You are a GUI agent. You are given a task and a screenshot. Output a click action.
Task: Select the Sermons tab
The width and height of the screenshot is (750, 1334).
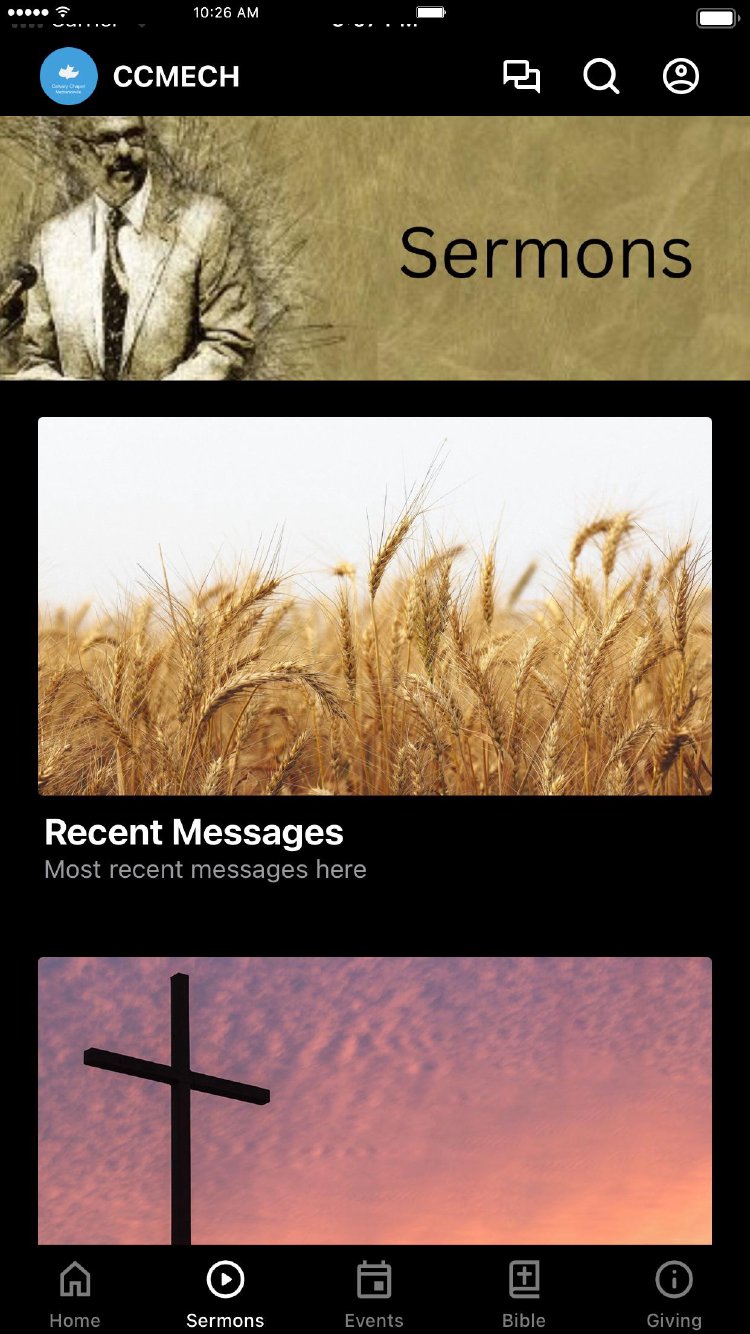[225, 1293]
